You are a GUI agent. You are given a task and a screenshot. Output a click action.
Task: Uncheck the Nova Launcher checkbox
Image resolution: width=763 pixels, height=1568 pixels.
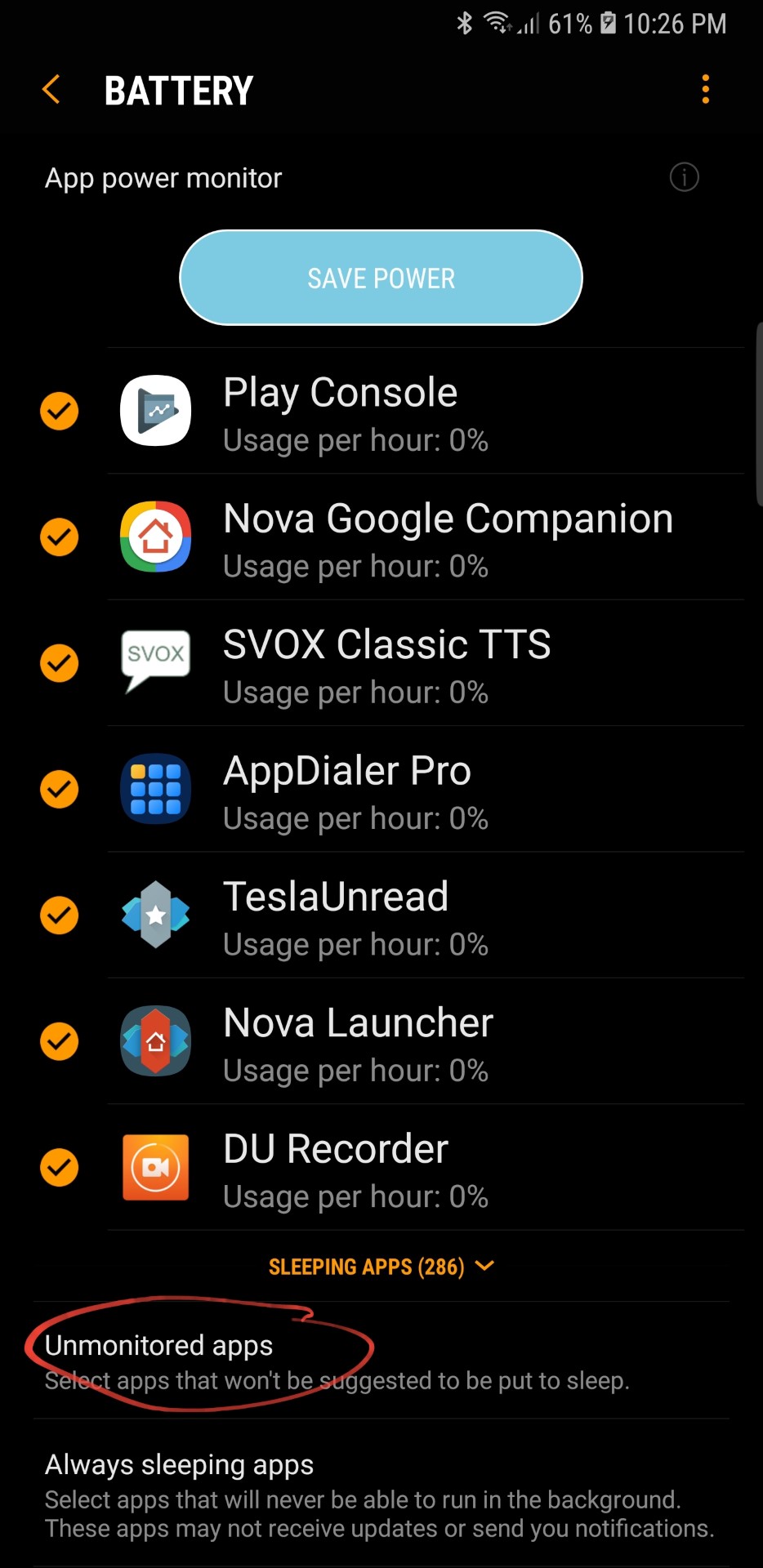[60, 1041]
